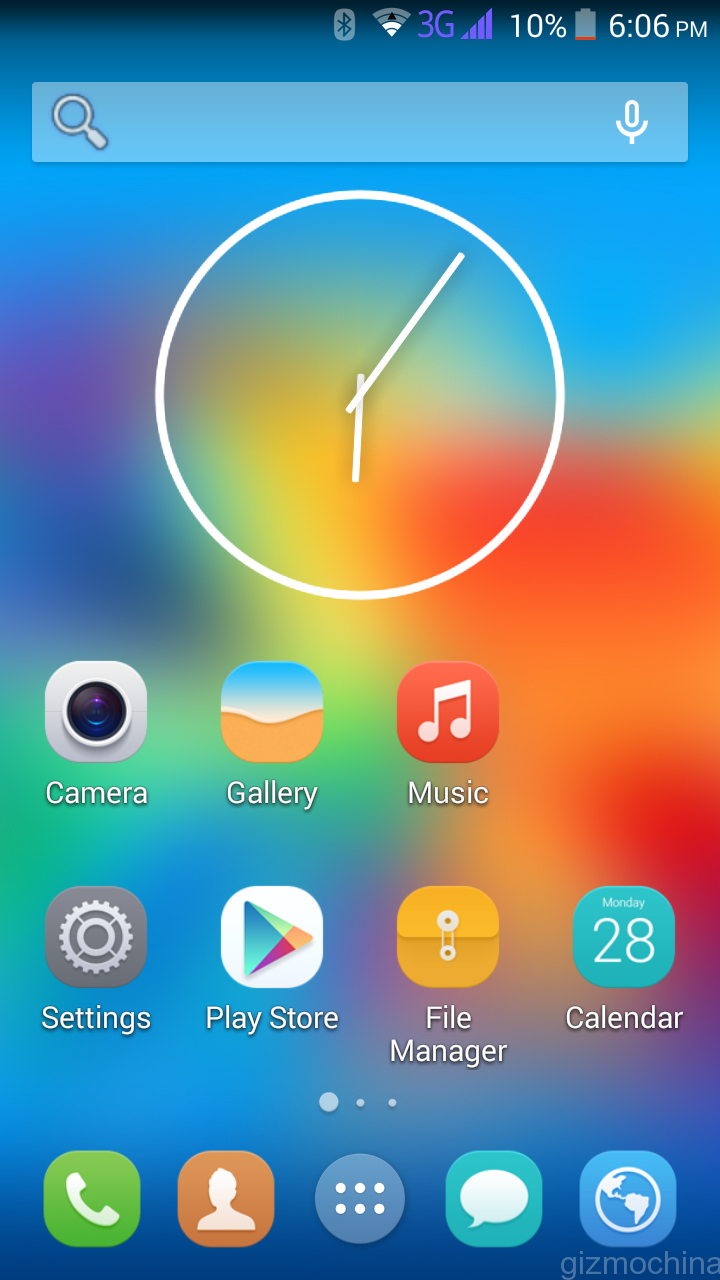This screenshot has height=1280, width=720.
Task: Launch File Manager
Action: [x=448, y=937]
